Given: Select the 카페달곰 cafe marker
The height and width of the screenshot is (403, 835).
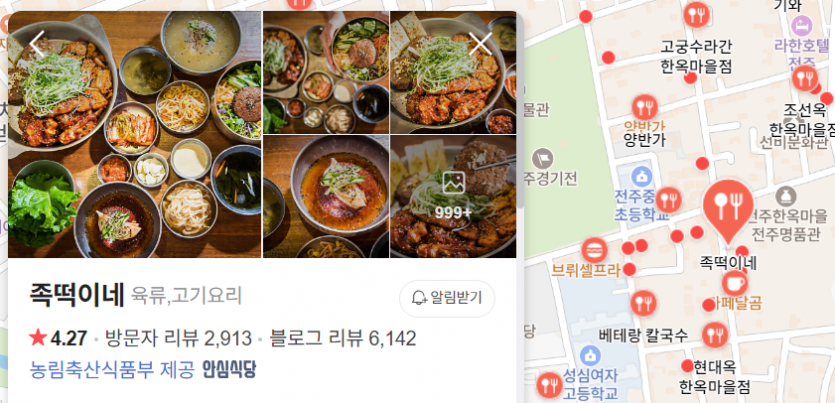Looking at the screenshot, I should coord(733,284).
